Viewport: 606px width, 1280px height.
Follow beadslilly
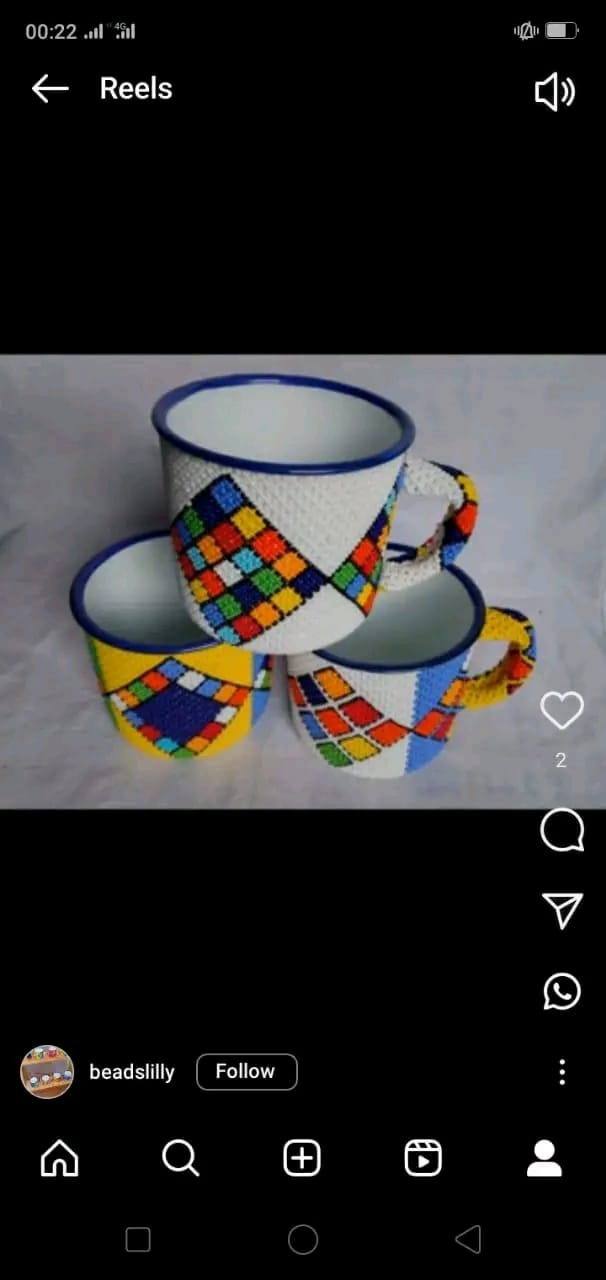click(246, 1072)
